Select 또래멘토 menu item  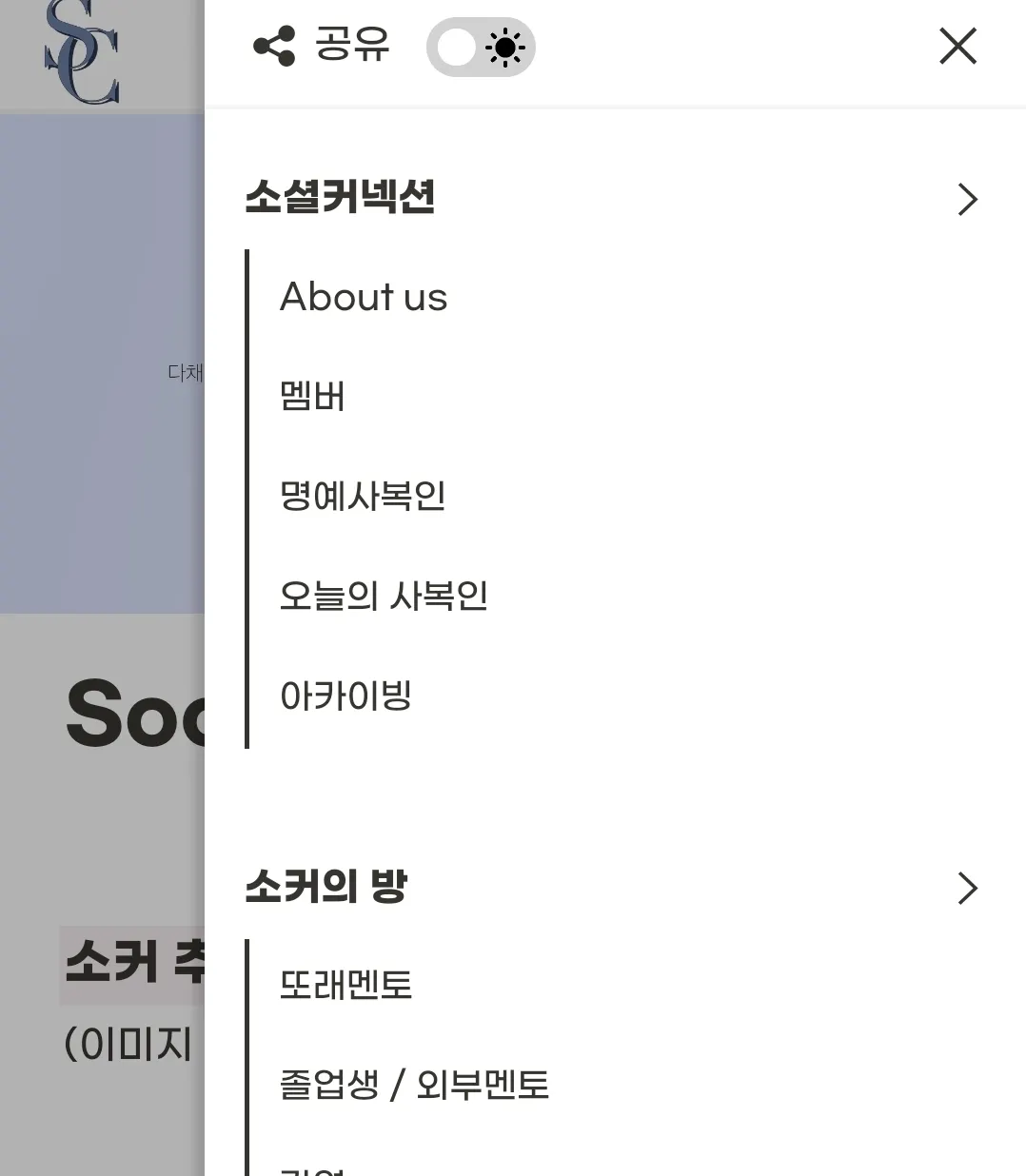(345, 985)
